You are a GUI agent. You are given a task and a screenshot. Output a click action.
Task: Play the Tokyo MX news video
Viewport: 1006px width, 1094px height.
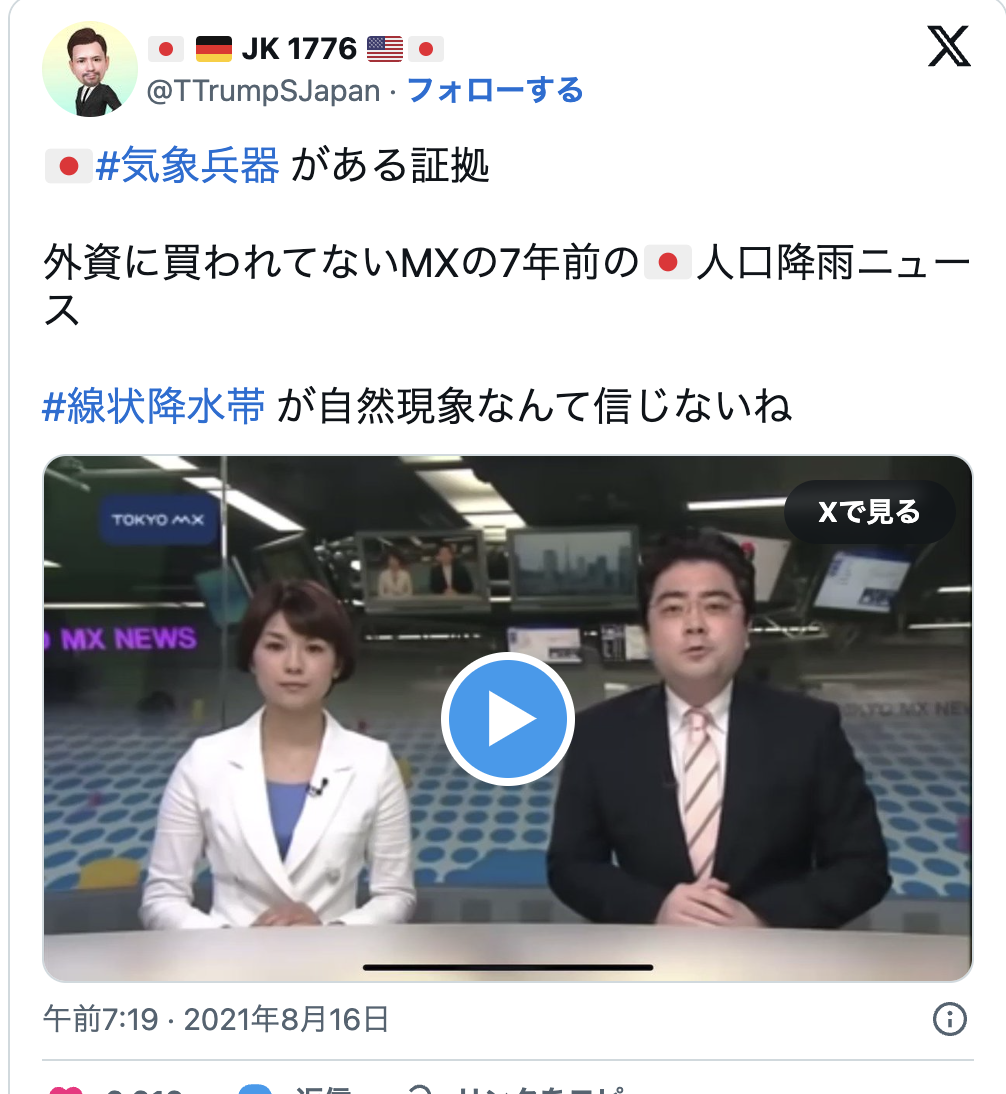point(507,718)
